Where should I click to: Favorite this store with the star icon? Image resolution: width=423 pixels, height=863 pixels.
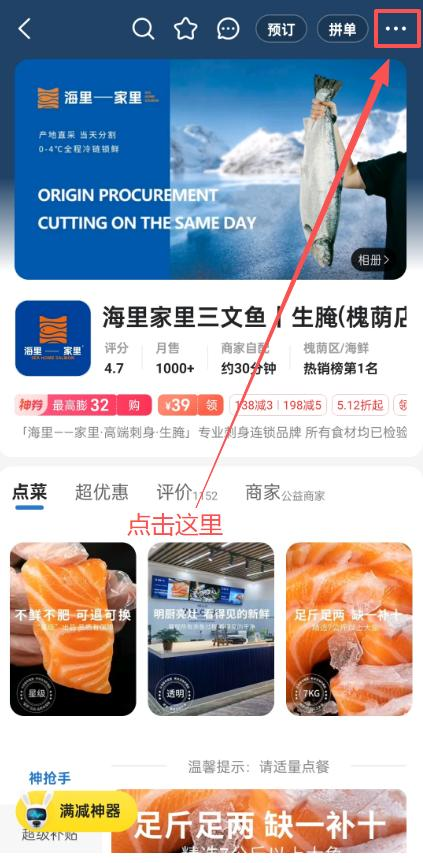tap(185, 29)
